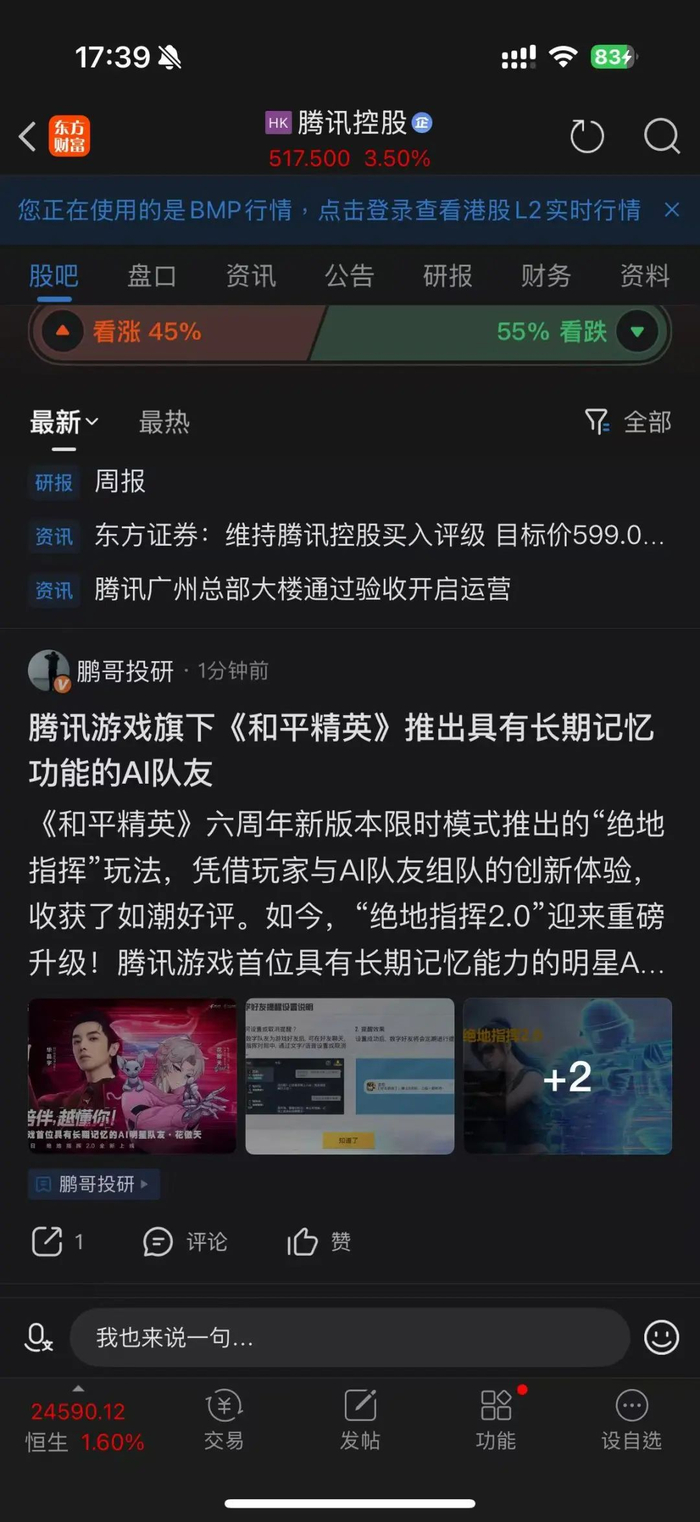Switch to the 盘口 tab
The width and height of the screenshot is (700, 1522).
(x=152, y=275)
